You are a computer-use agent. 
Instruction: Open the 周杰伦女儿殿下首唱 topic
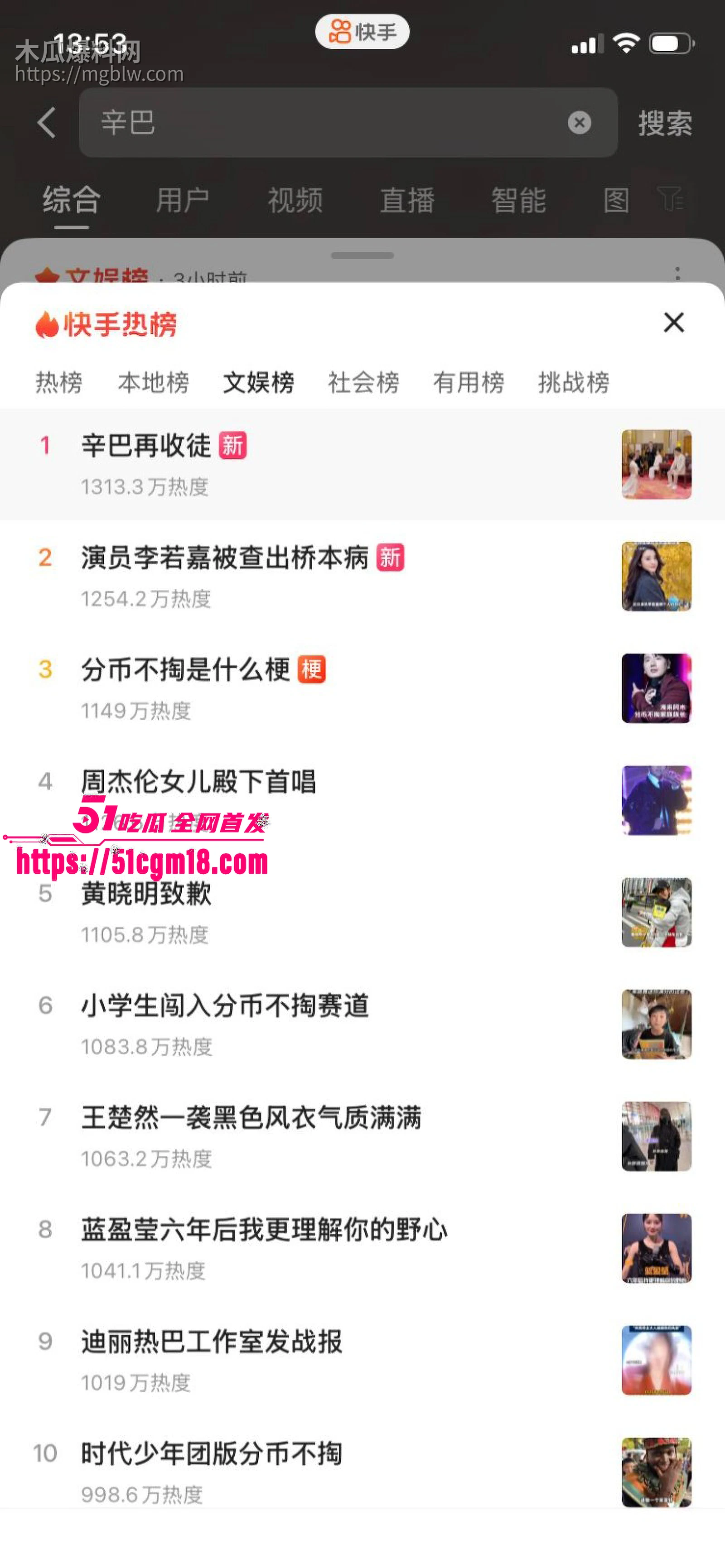pos(198,782)
